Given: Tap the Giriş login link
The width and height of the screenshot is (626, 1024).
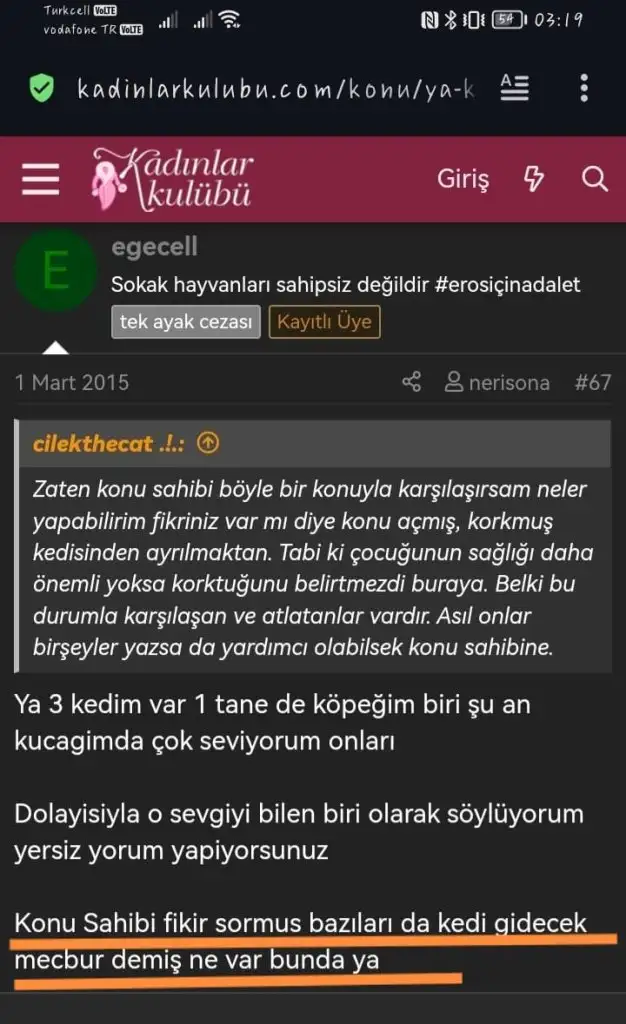Looking at the screenshot, I should pyautogui.click(x=463, y=180).
